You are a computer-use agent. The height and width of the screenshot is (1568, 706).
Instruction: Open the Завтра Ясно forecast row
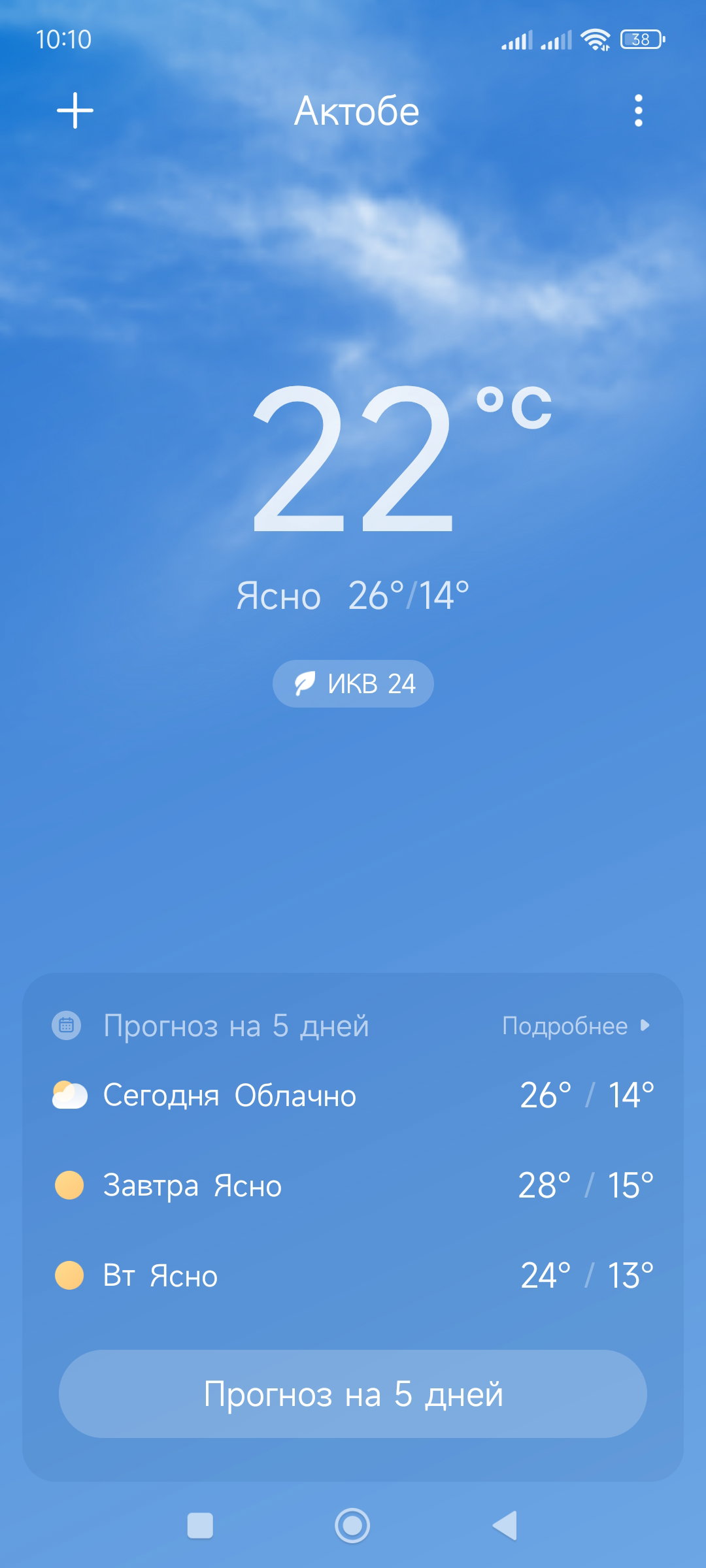coord(353,1185)
